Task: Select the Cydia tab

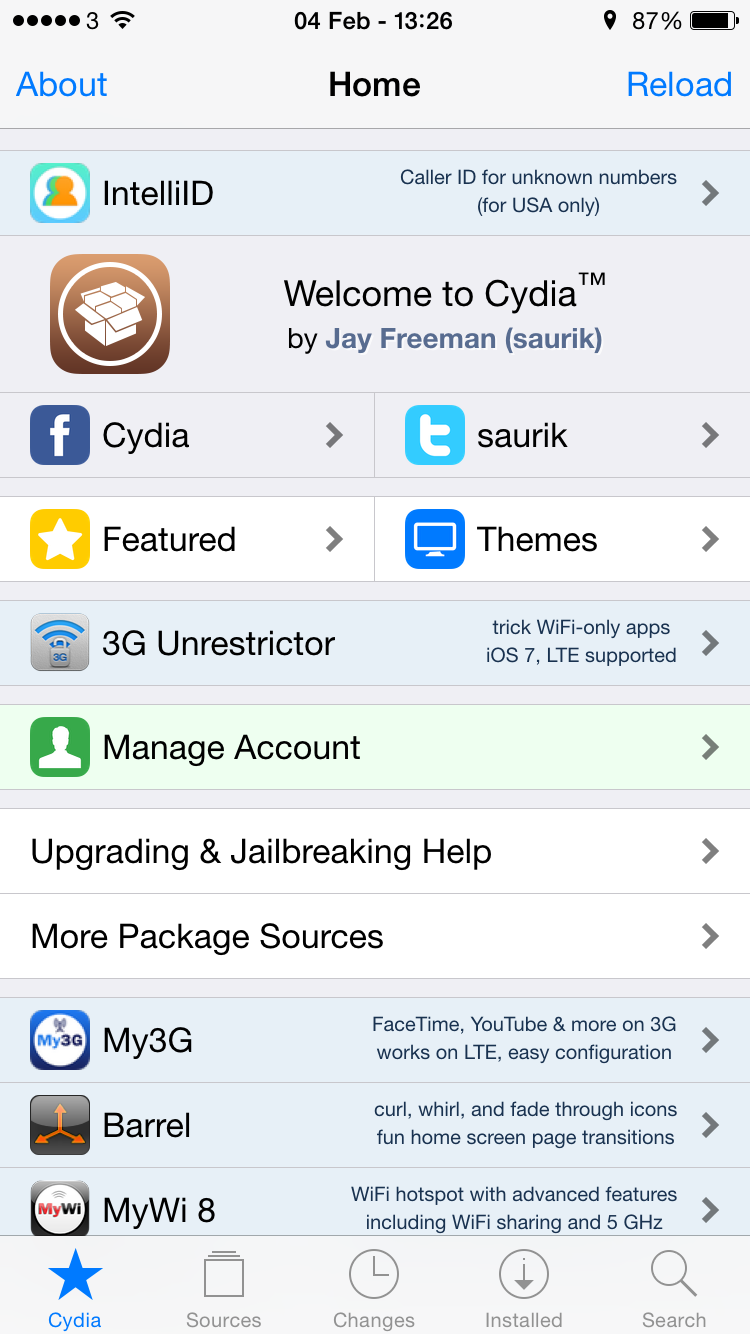Action: point(75,1290)
